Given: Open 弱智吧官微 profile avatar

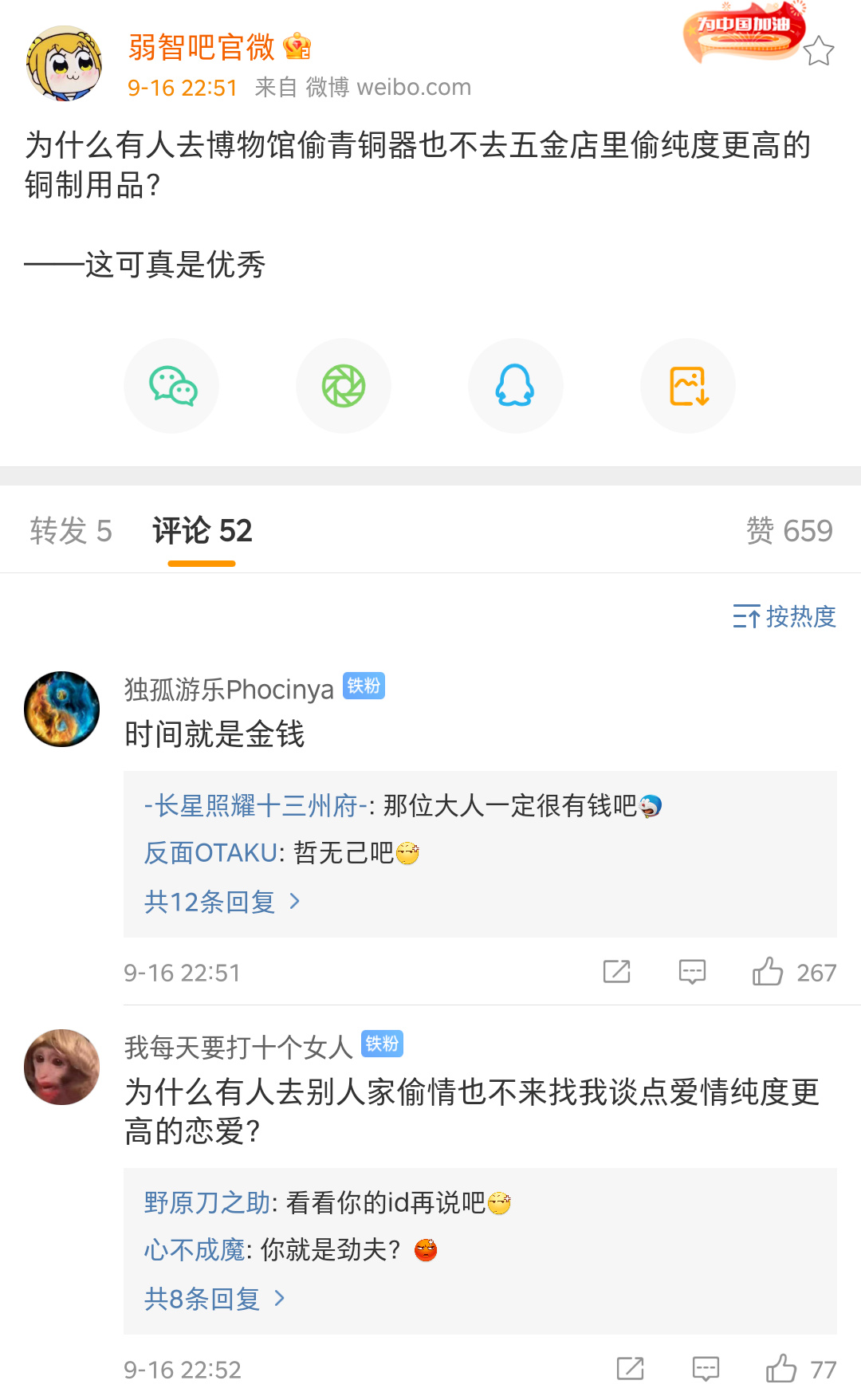Looking at the screenshot, I should 64,64.
